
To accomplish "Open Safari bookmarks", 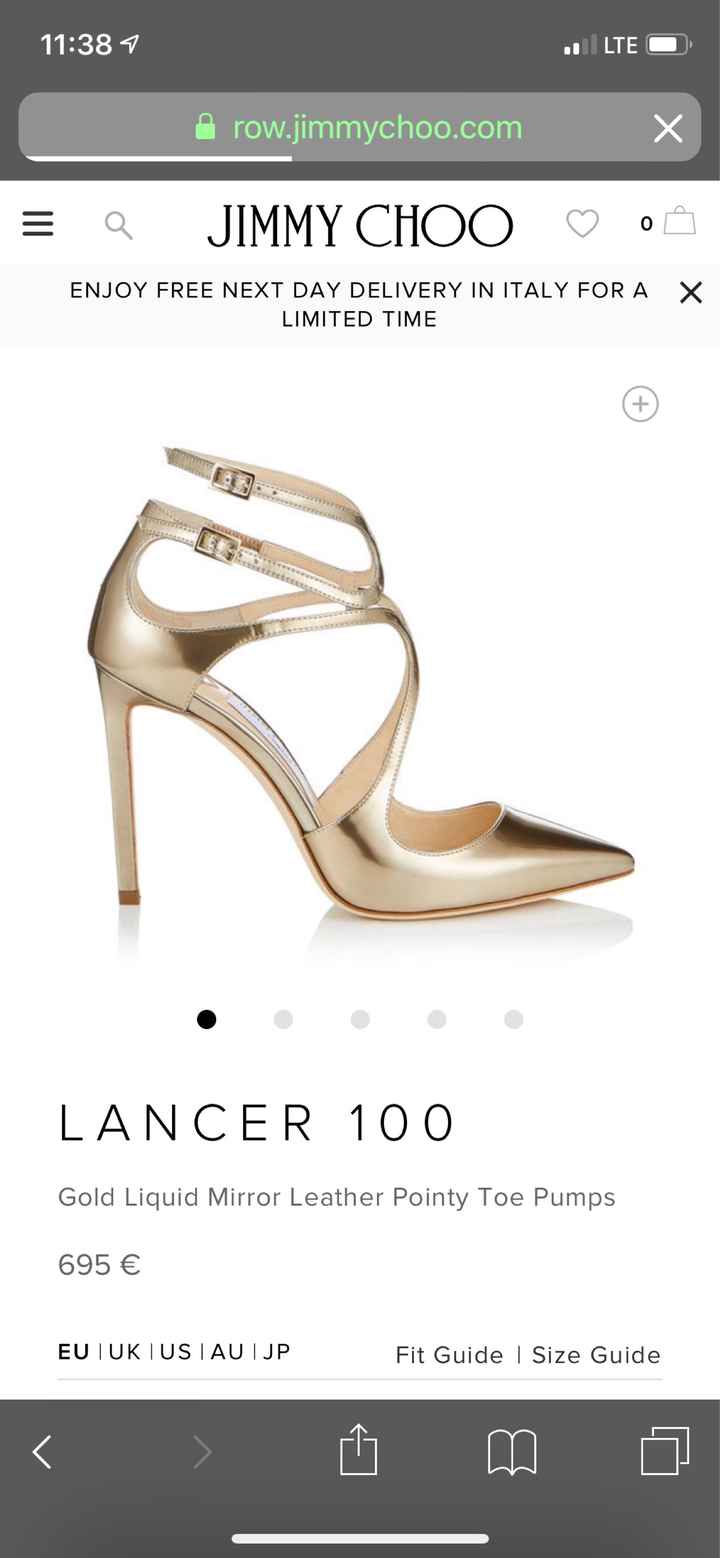I will [x=511, y=1451].
